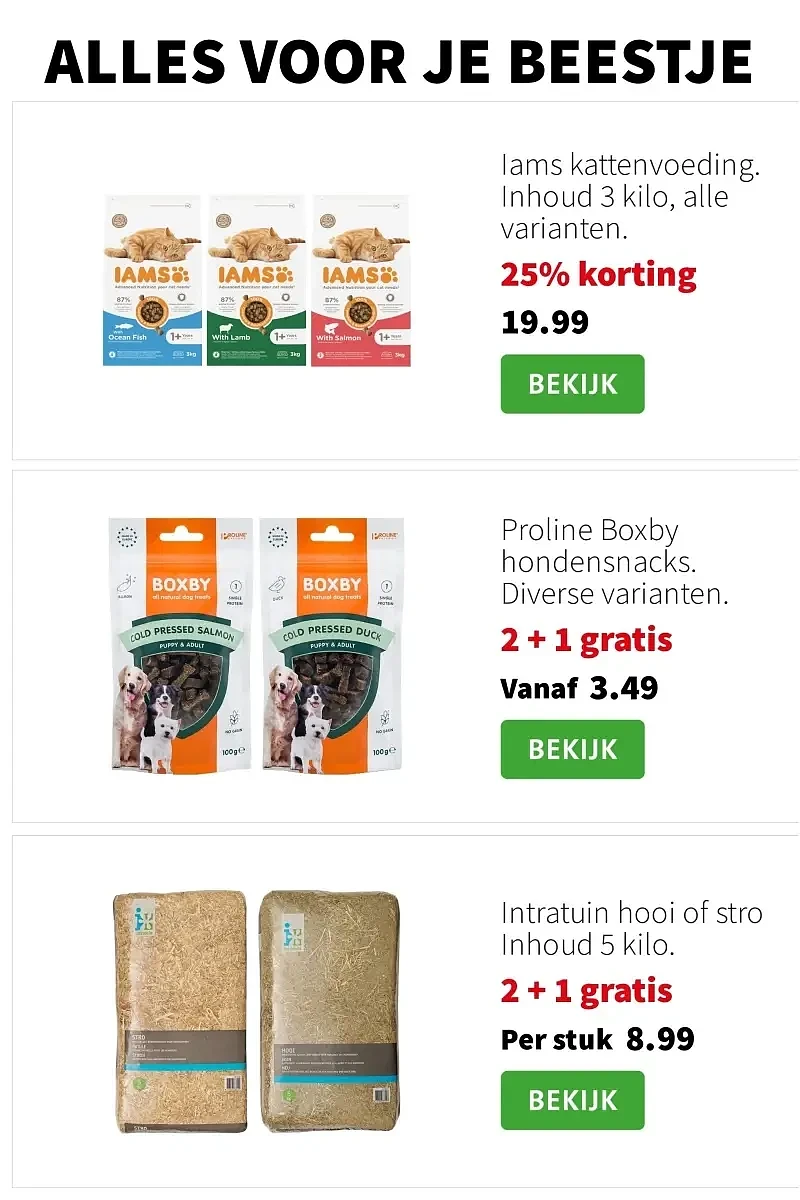Screen dimensions: 800x1200
Task: Open the hooi and stro product image
Action: pos(257,1010)
